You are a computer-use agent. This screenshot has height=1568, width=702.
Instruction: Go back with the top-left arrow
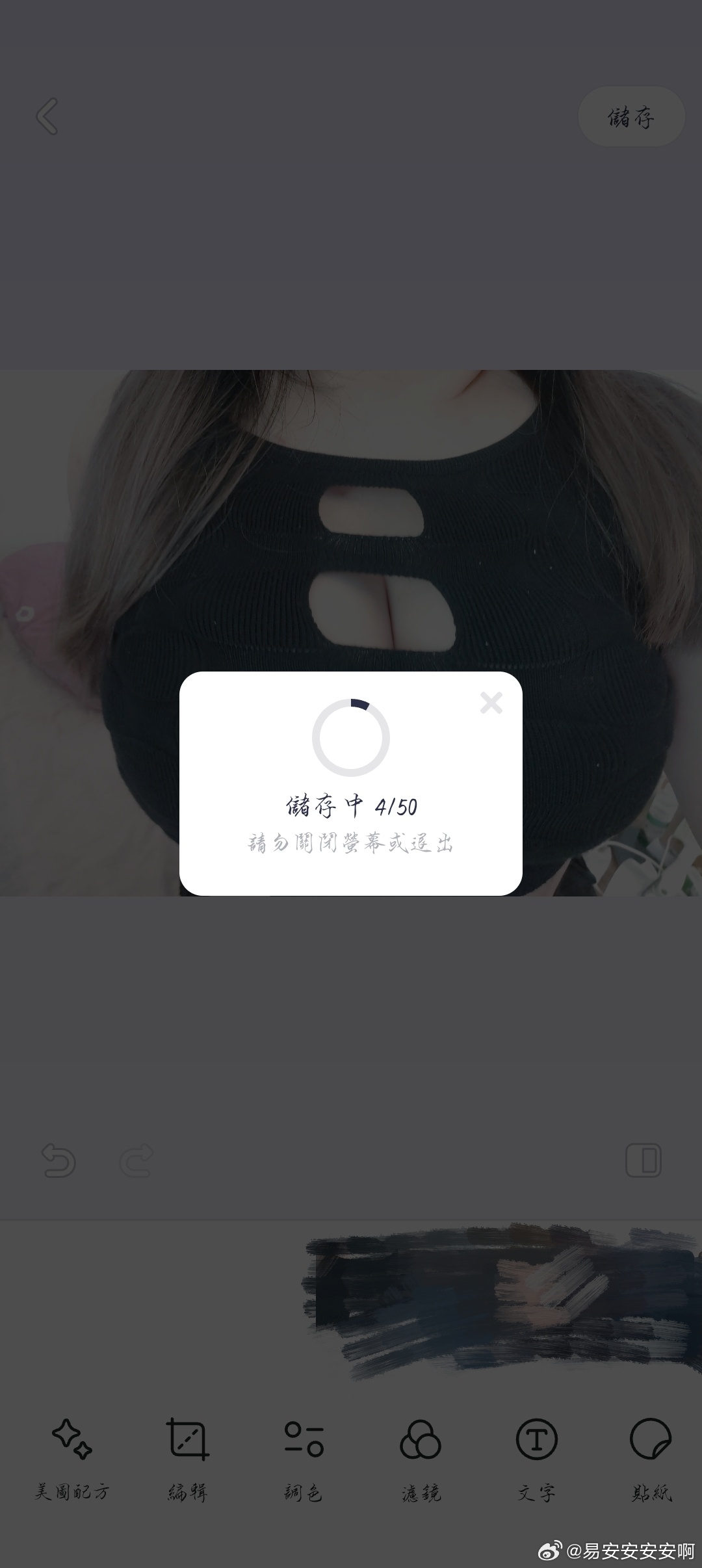tap(47, 116)
